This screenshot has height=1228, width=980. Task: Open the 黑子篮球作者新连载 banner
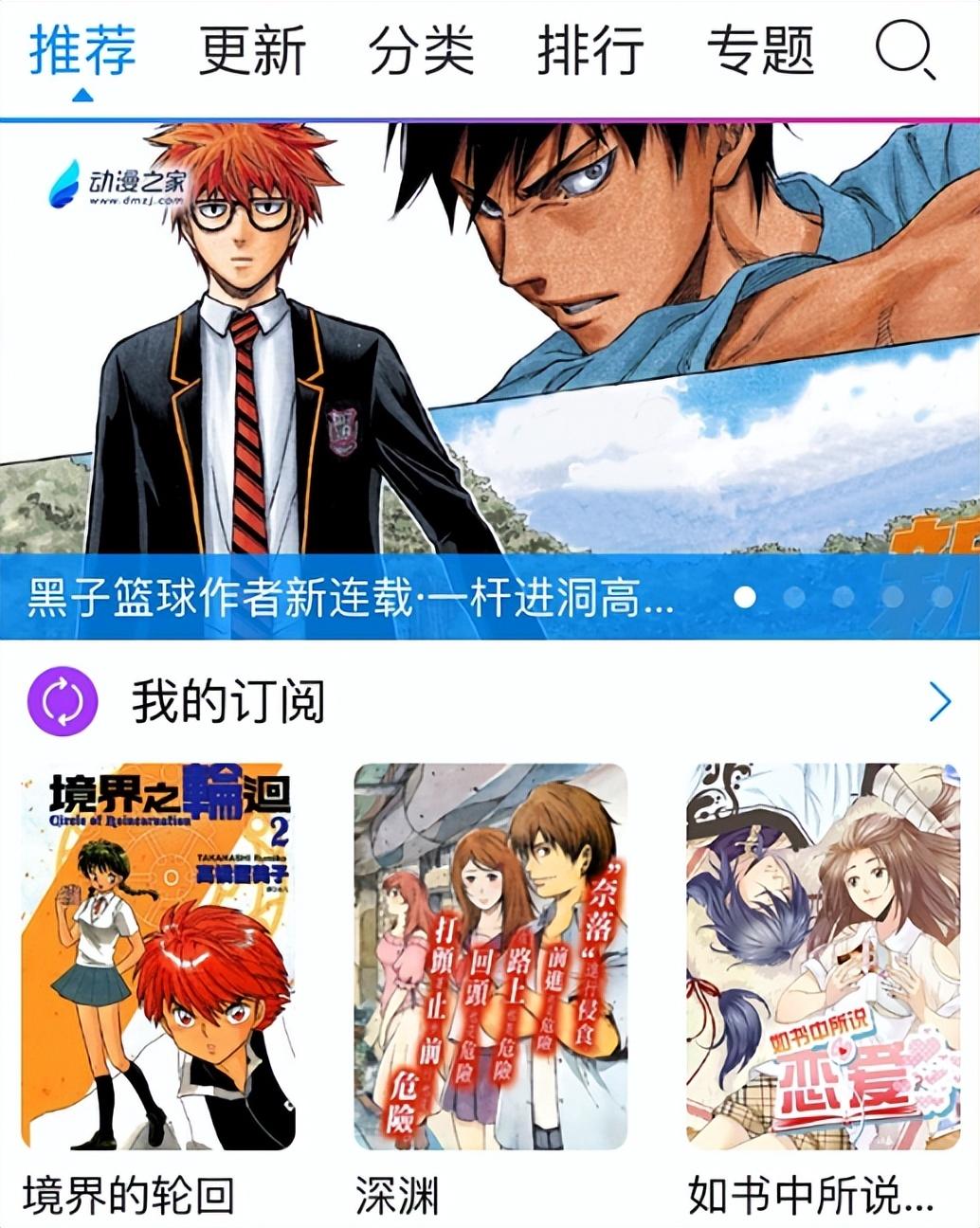click(x=490, y=379)
